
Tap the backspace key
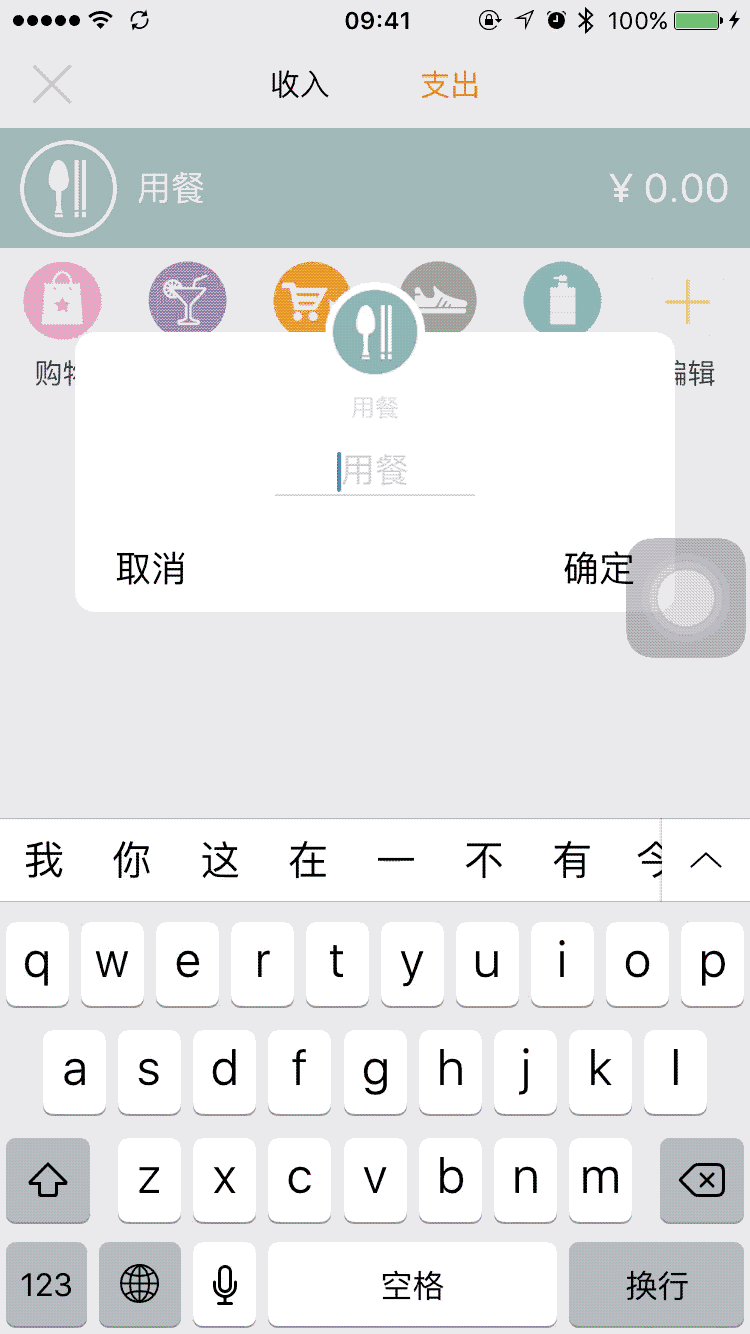click(702, 1181)
